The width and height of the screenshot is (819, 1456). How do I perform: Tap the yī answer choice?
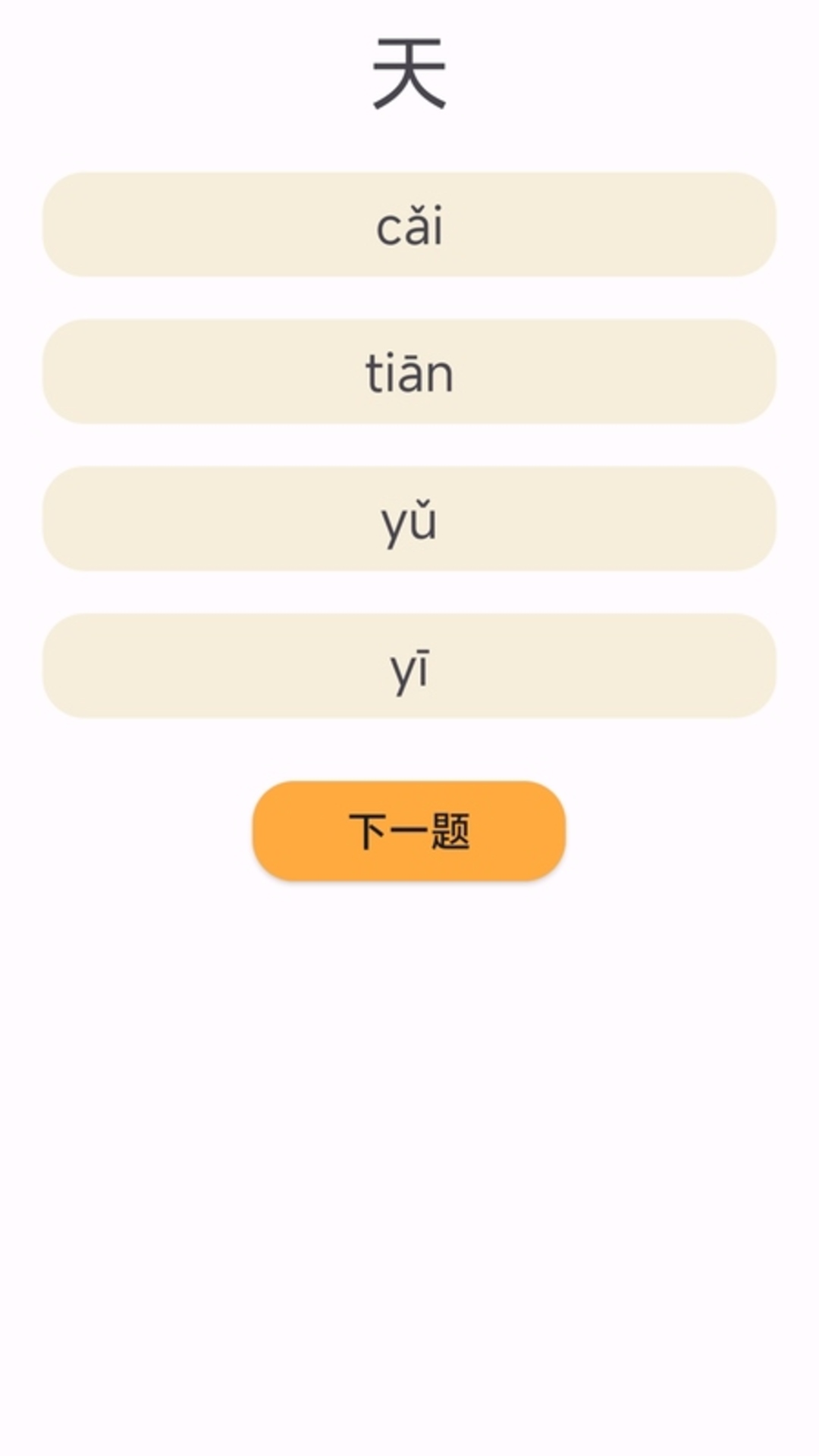[409, 666]
